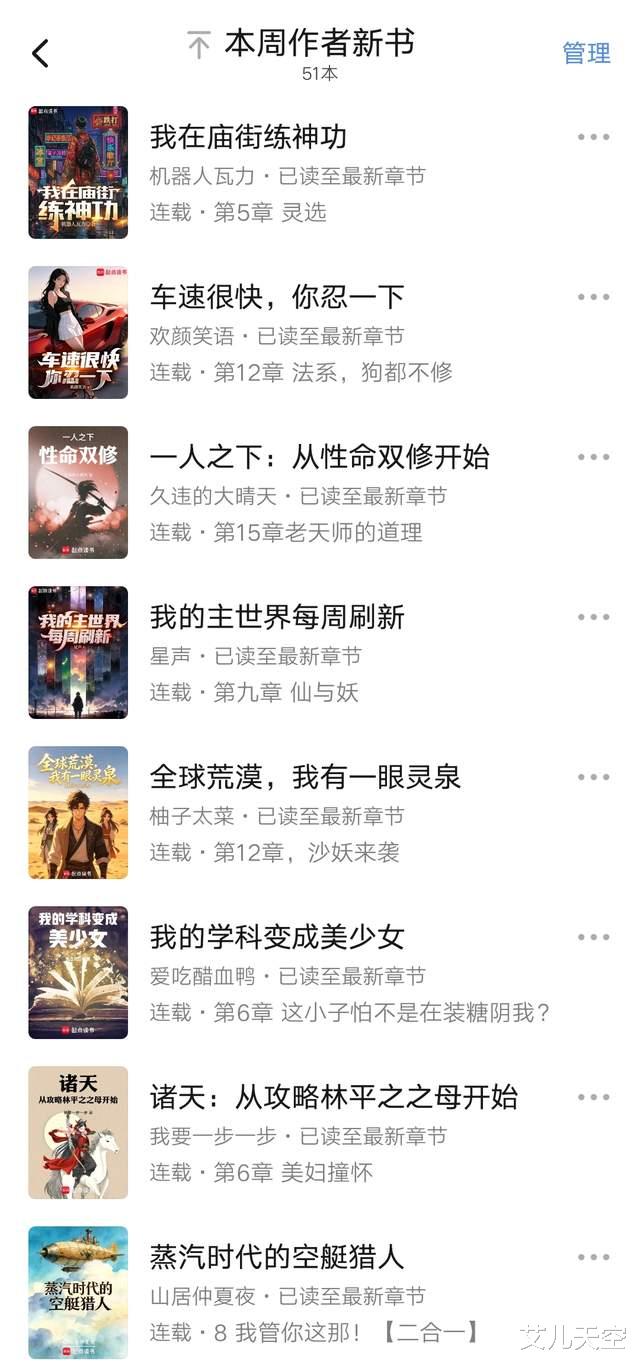The image size is (640, 1368).
Task: Open the book 车速很快，你忍一下
Action: [x=277, y=297]
